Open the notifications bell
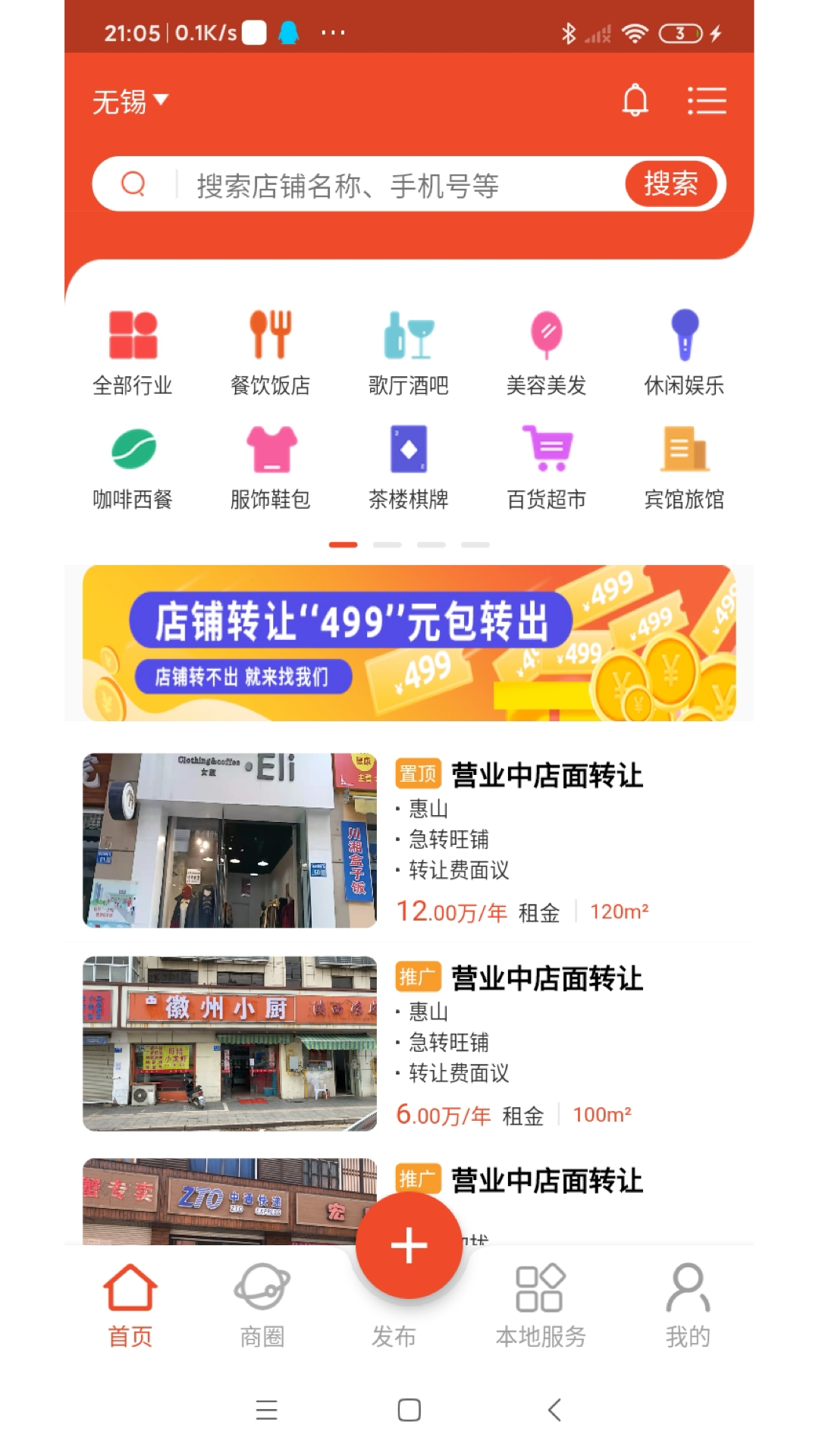Viewport: 819px width, 1456px height. (635, 100)
